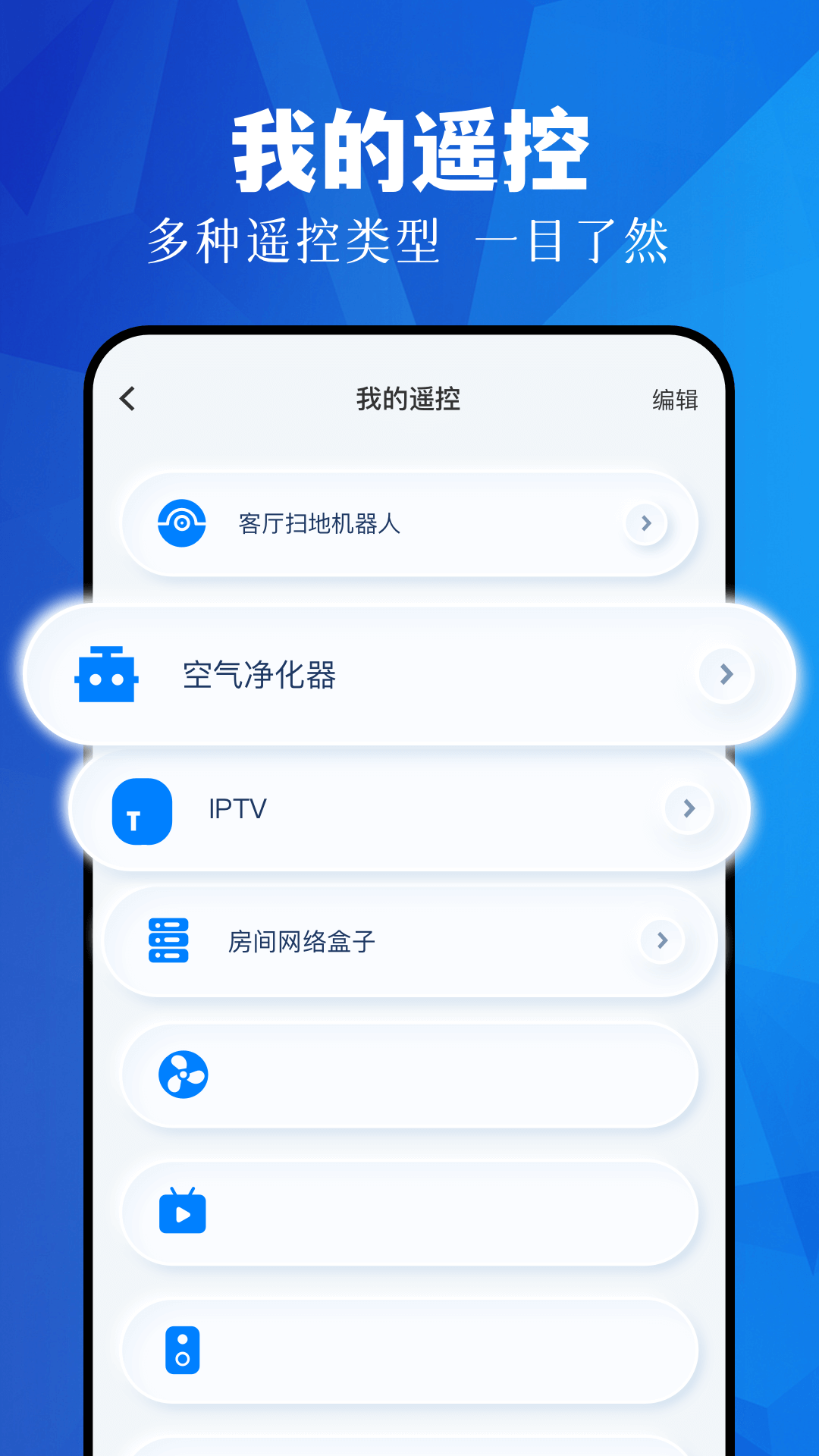Tap the TV remote row
This screenshot has width=819, height=1456.
click(409, 1212)
